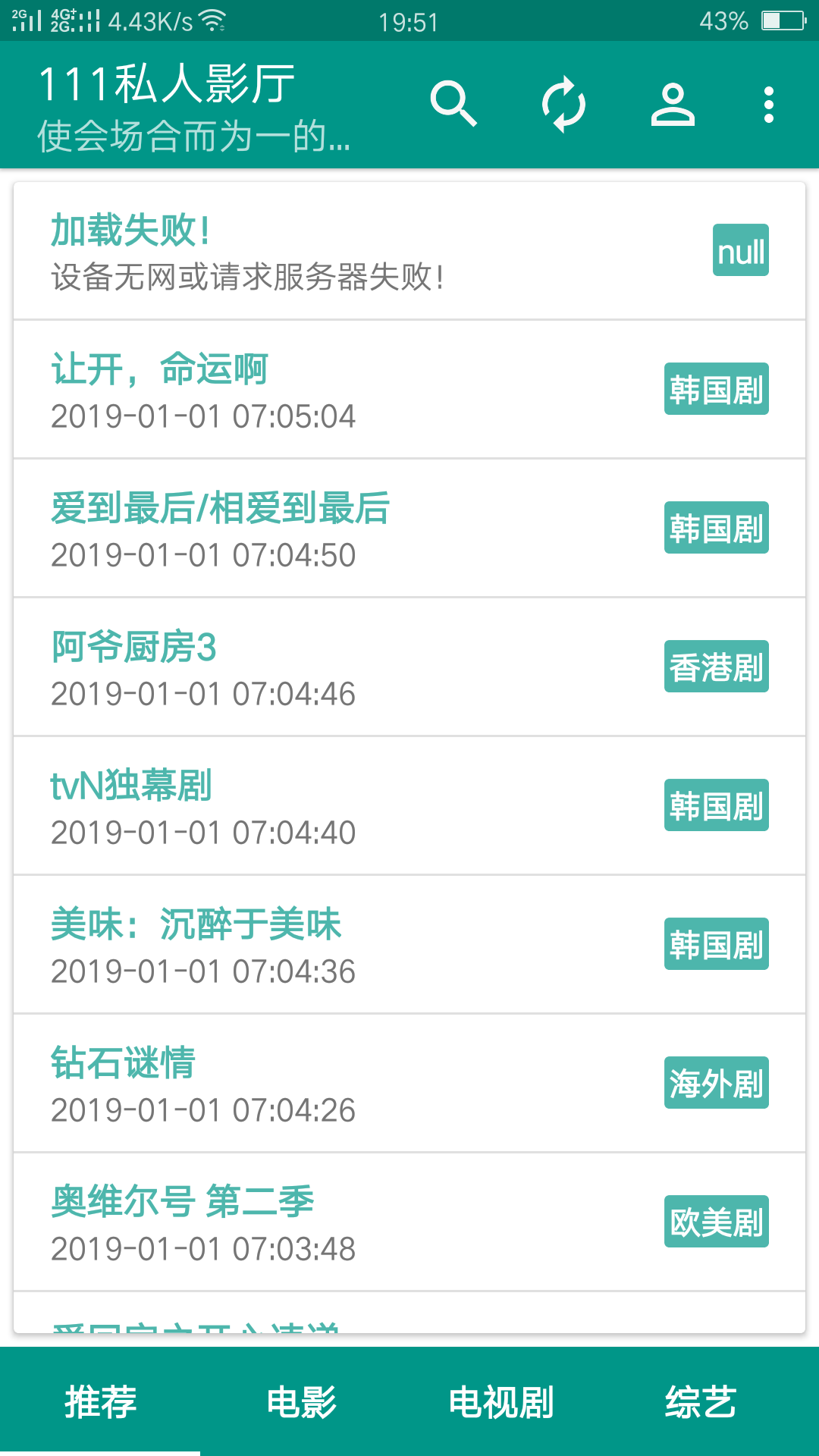
Task: Tap the 韩国剧 tag next to tvN独幕剧
Action: (716, 805)
